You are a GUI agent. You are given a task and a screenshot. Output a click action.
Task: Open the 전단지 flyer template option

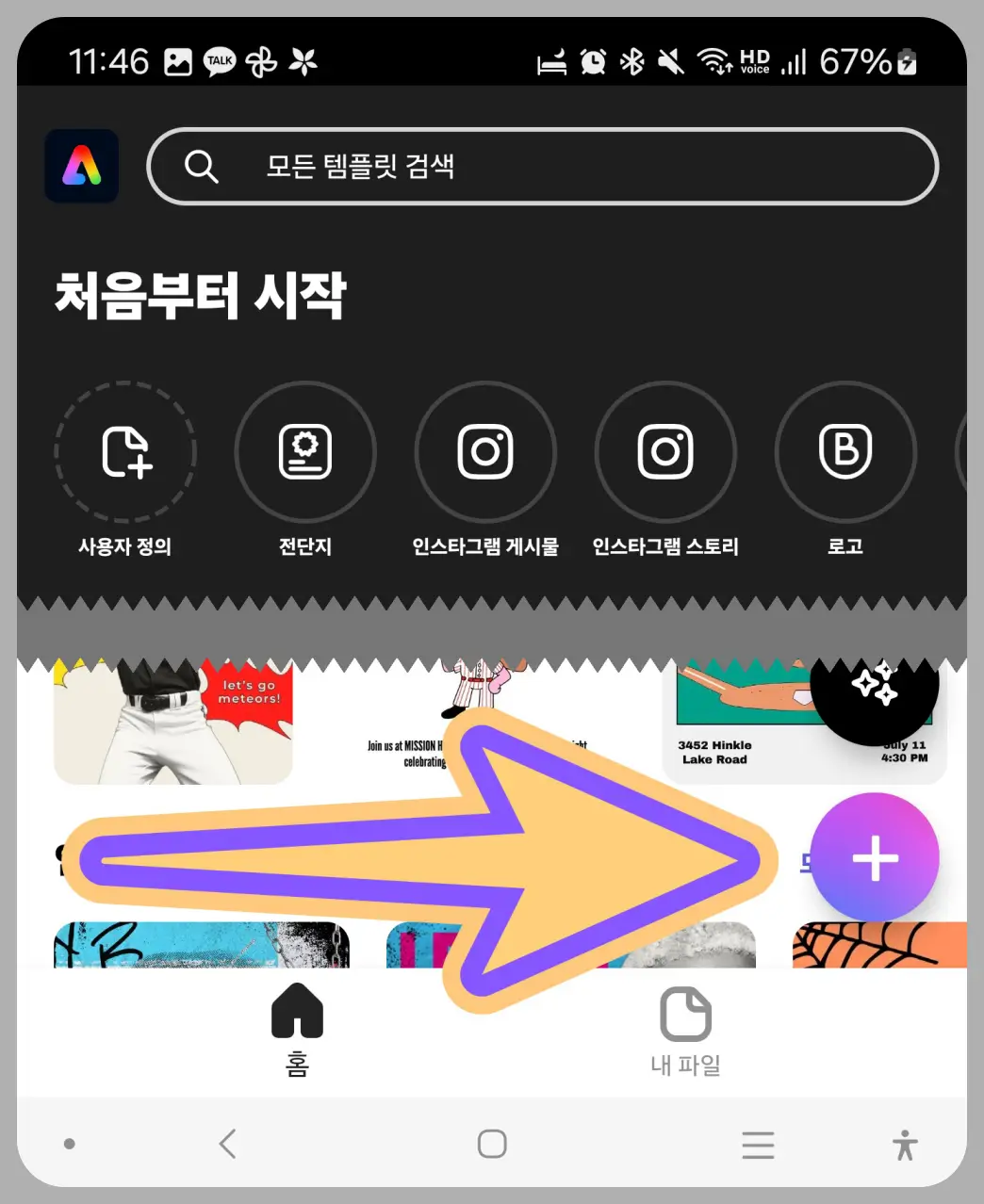pos(305,453)
